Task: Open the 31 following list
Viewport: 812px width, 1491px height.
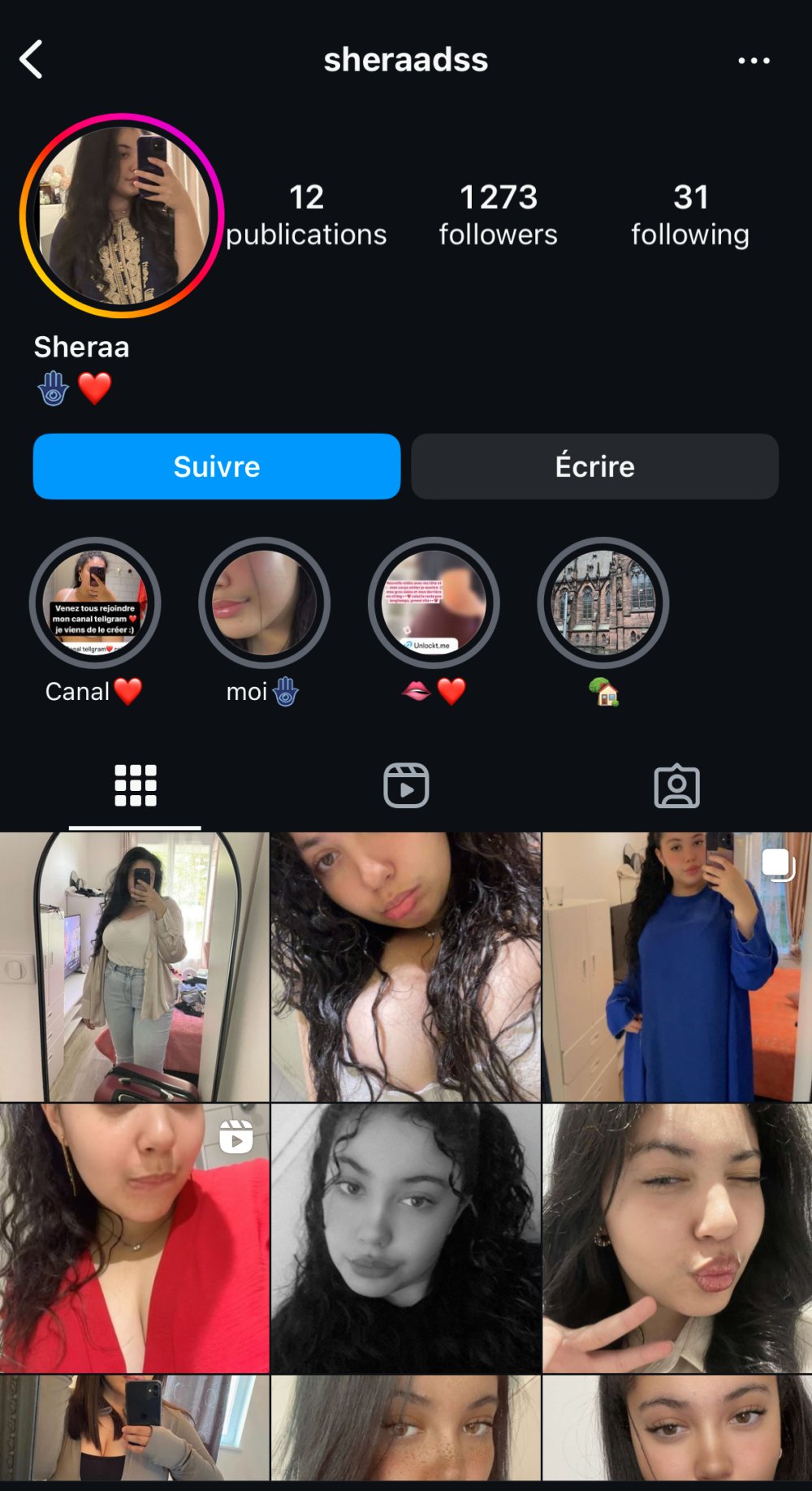Action: click(x=690, y=215)
